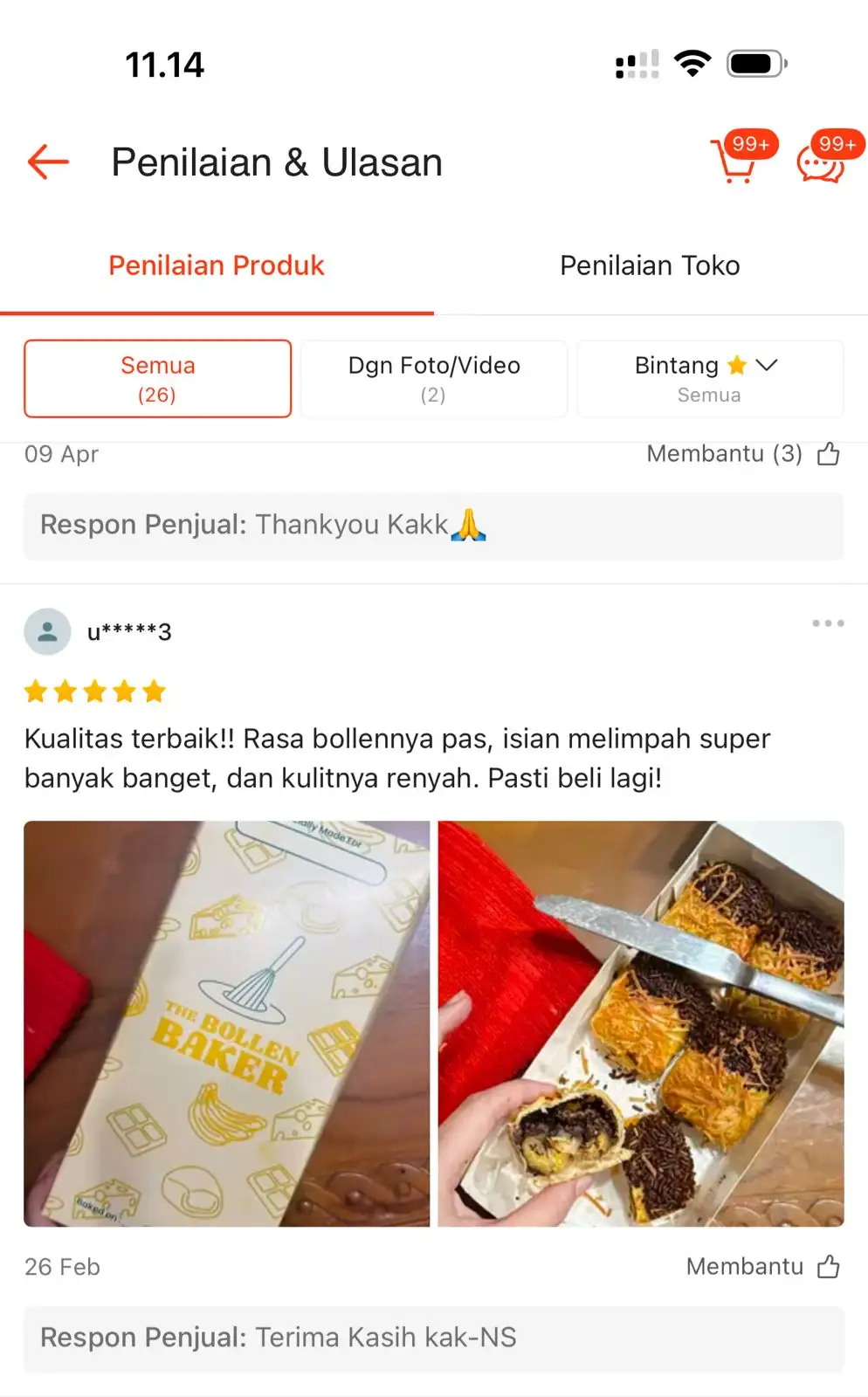Open the shopping cart

tap(735, 162)
